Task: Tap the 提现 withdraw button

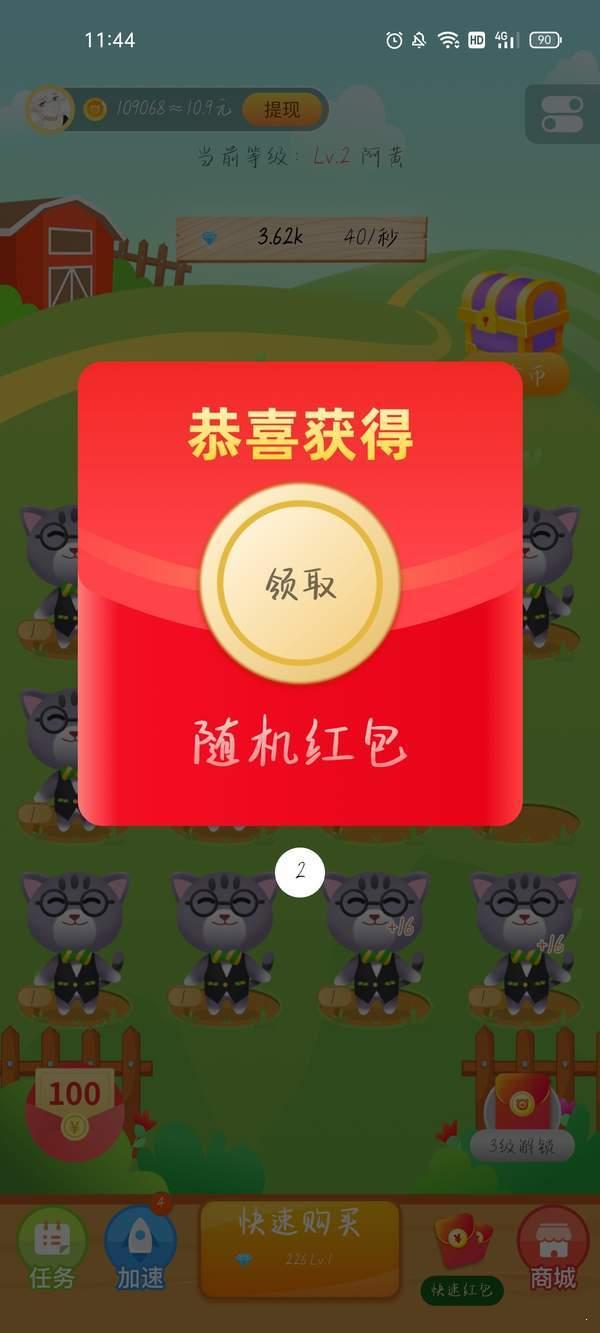Action: click(281, 110)
